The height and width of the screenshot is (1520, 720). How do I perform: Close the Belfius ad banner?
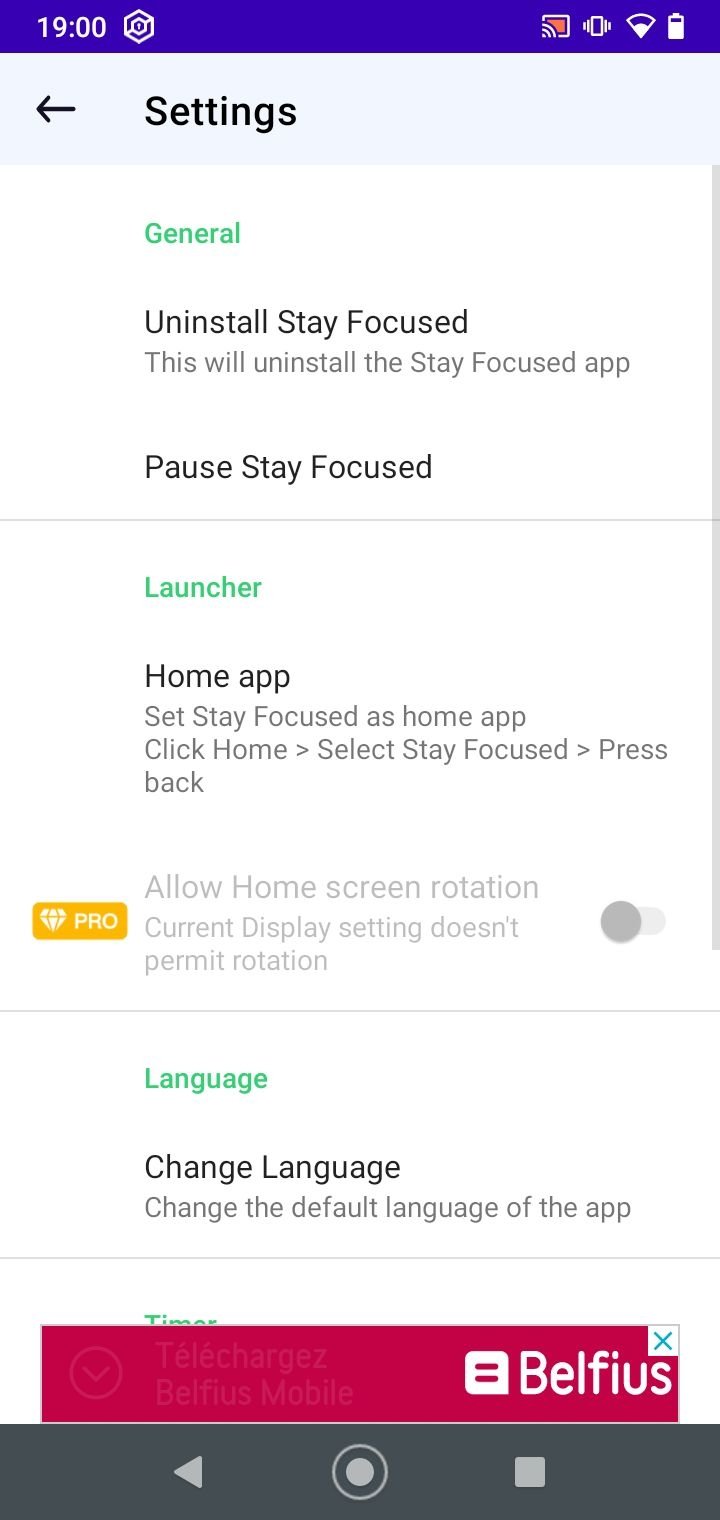pos(663,1341)
